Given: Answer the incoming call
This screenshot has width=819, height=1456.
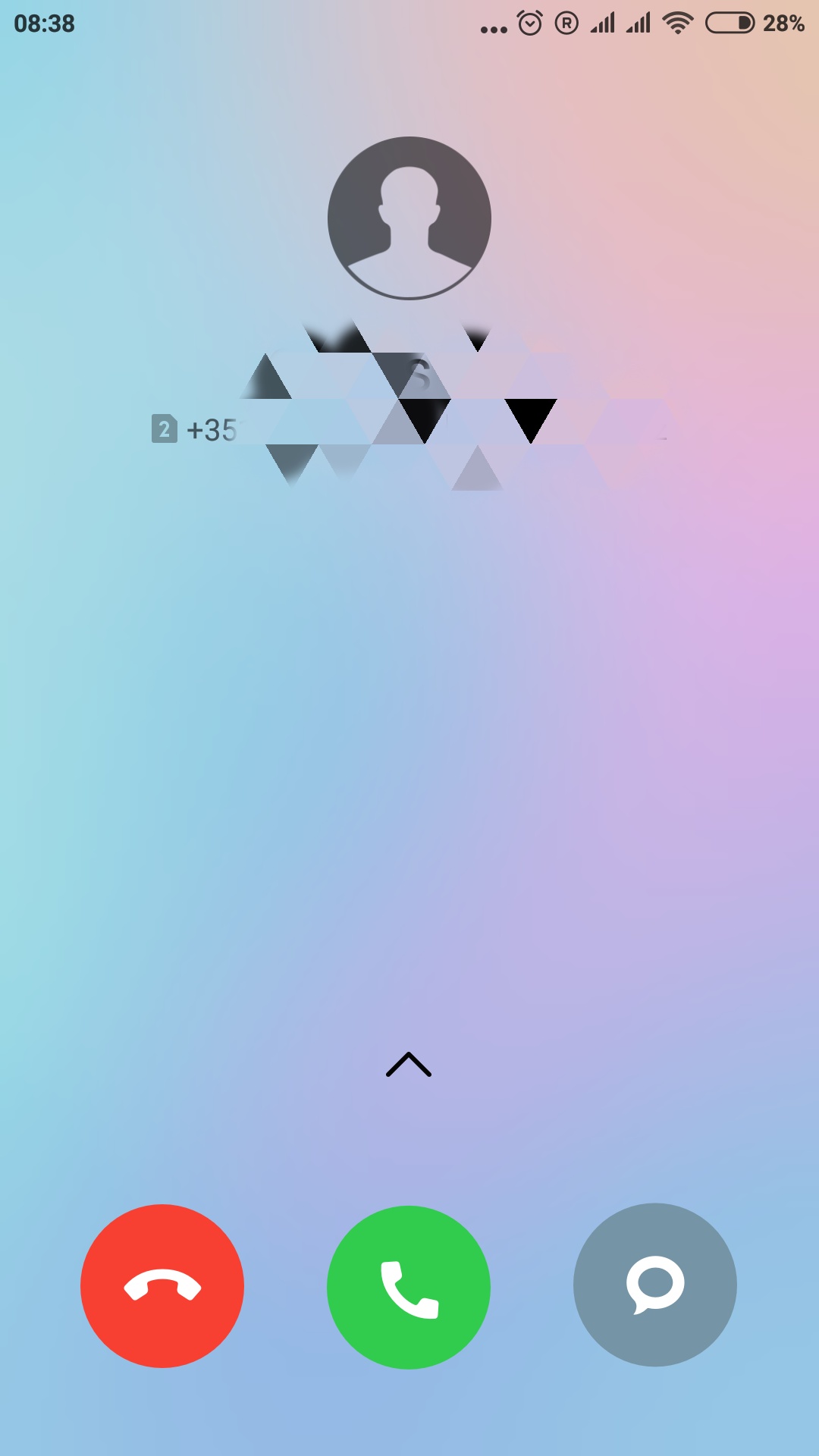Looking at the screenshot, I should click(x=409, y=1287).
